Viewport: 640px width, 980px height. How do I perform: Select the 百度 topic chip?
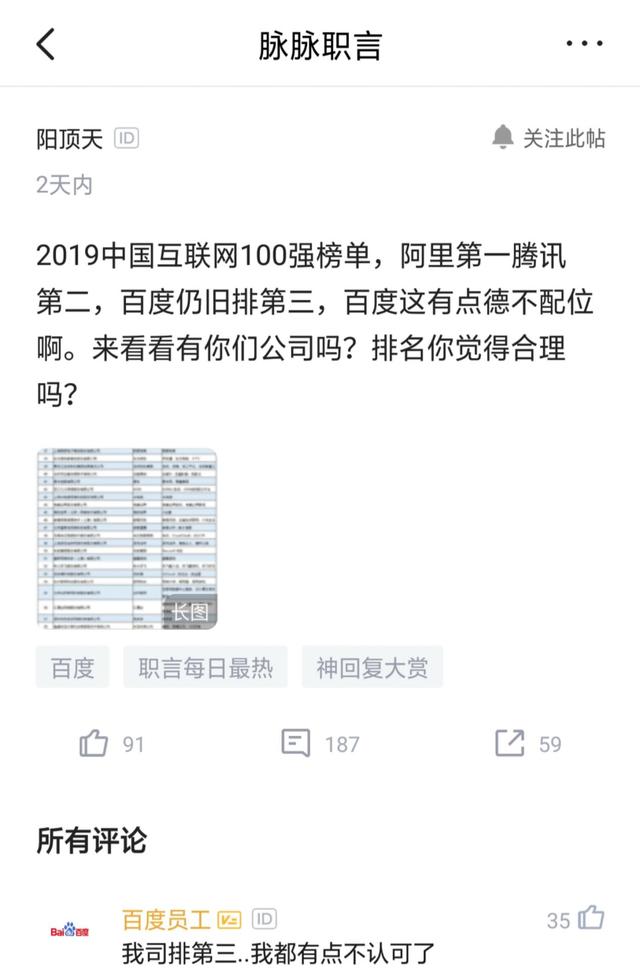point(73,667)
